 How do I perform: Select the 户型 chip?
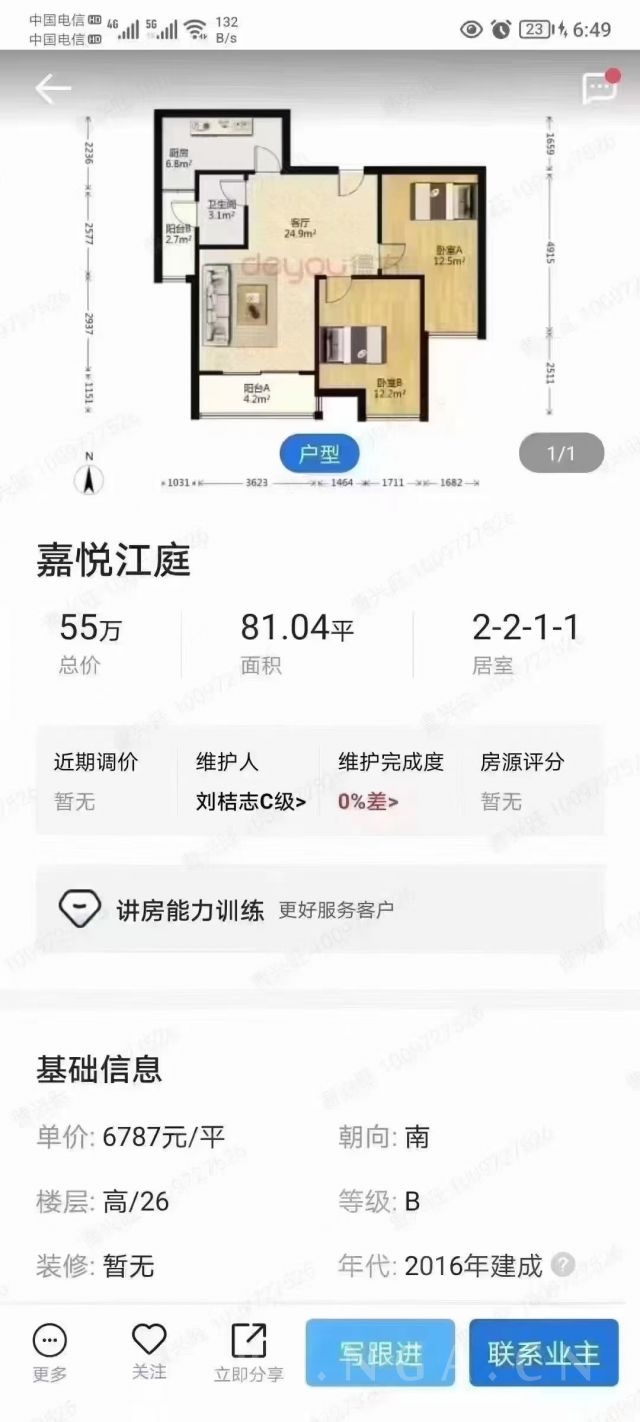point(318,454)
